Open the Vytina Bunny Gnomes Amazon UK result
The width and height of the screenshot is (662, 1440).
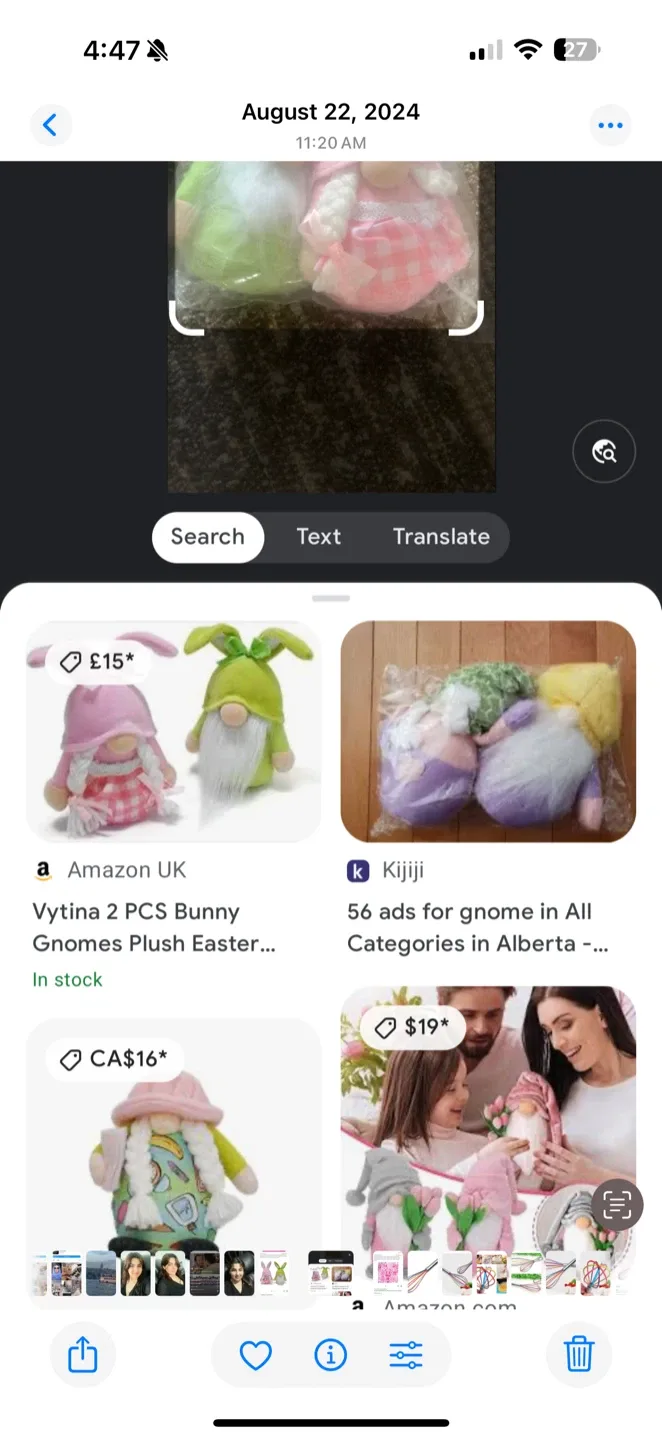172,805
